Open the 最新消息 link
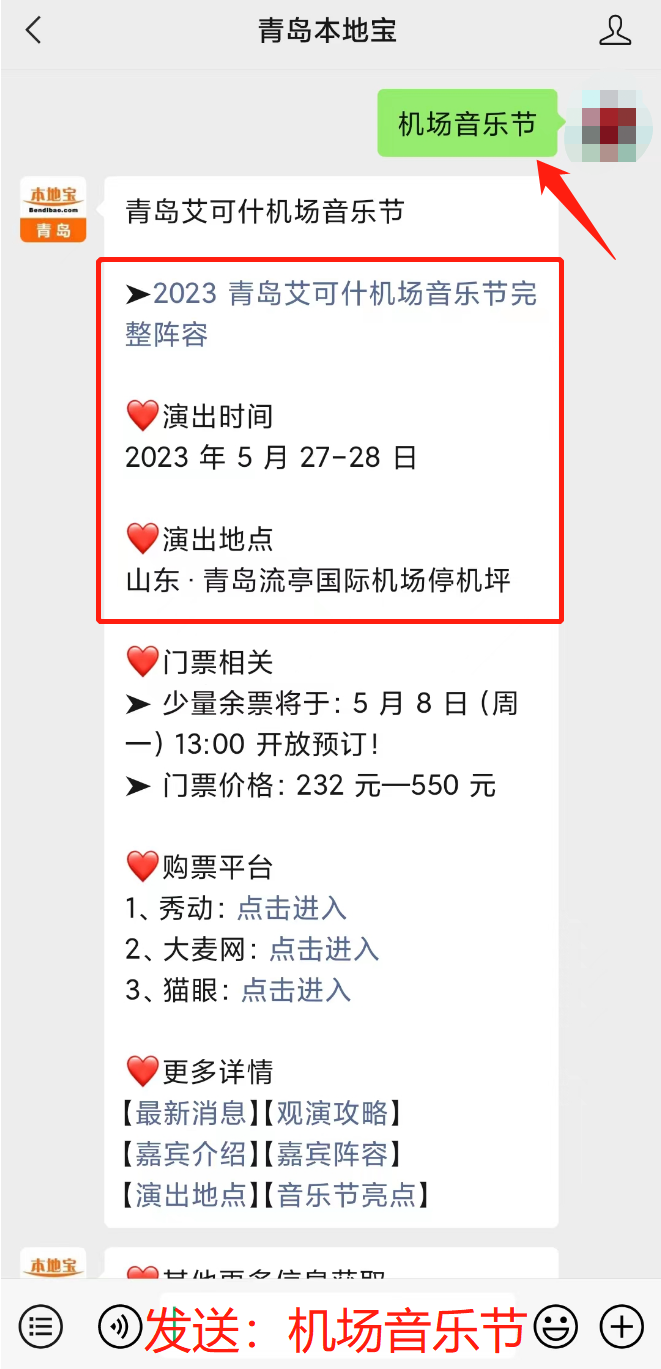 [x=191, y=1113]
